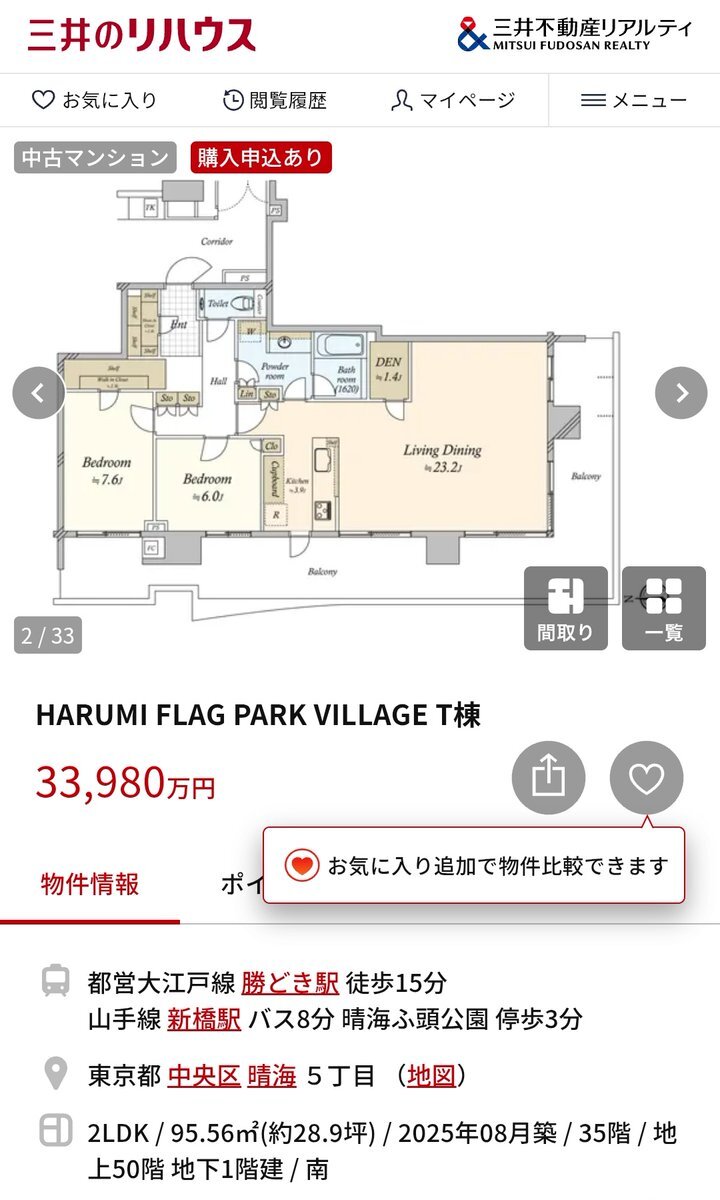Open the 地図 map link
This screenshot has height=1200, width=720.
tap(432, 1076)
